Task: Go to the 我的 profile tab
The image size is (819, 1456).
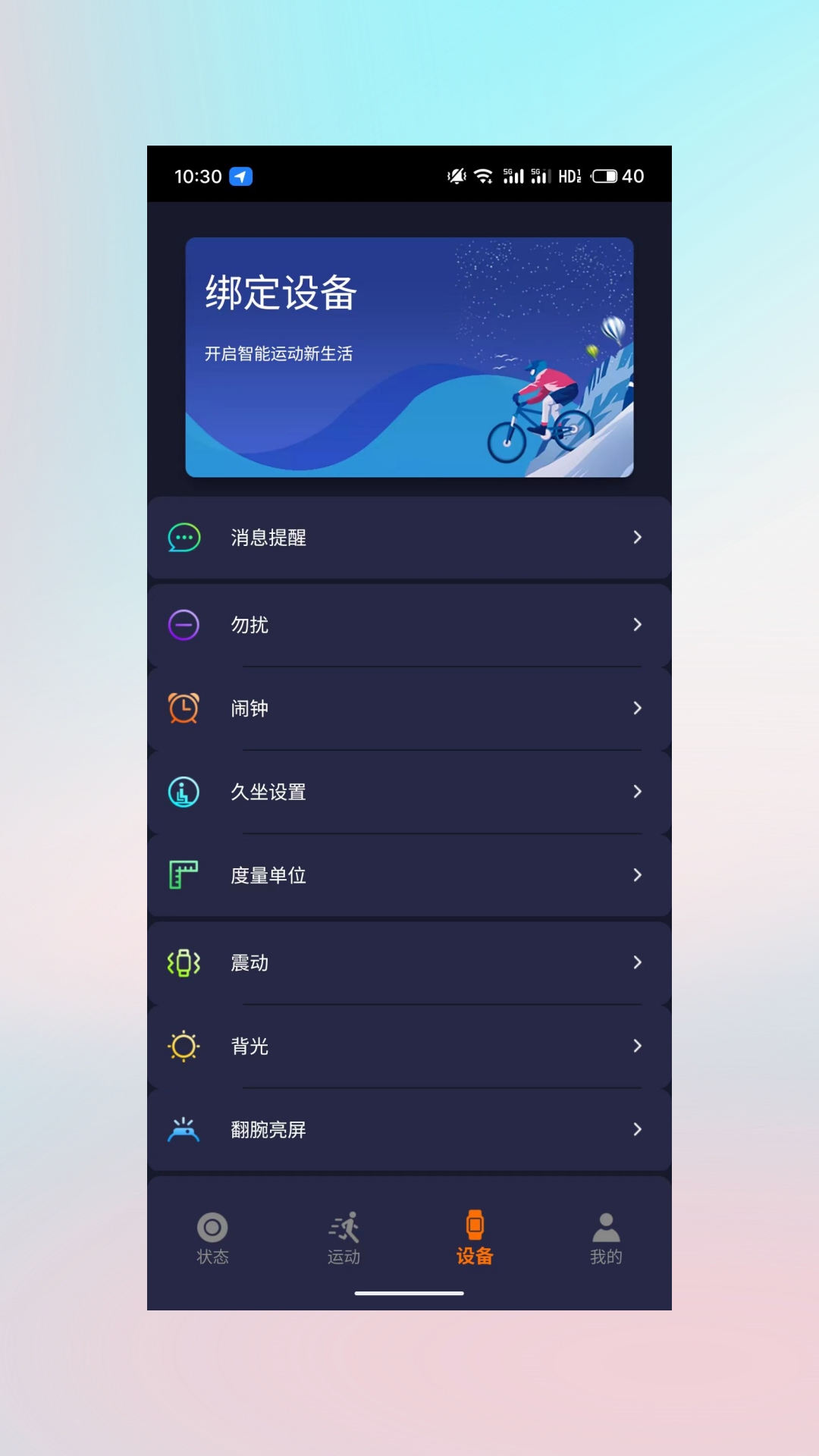Action: pyautogui.click(x=606, y=1238)
